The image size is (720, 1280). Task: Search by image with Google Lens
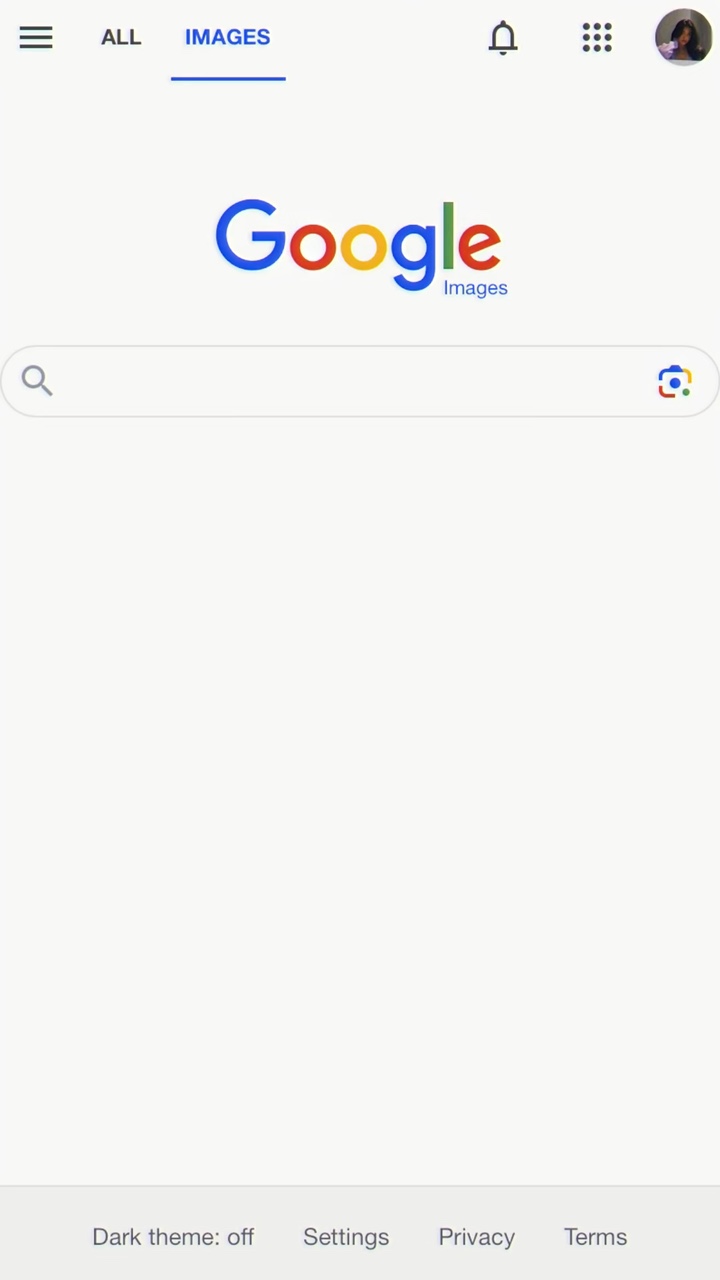pyautogui.click(x=675, y=382)
